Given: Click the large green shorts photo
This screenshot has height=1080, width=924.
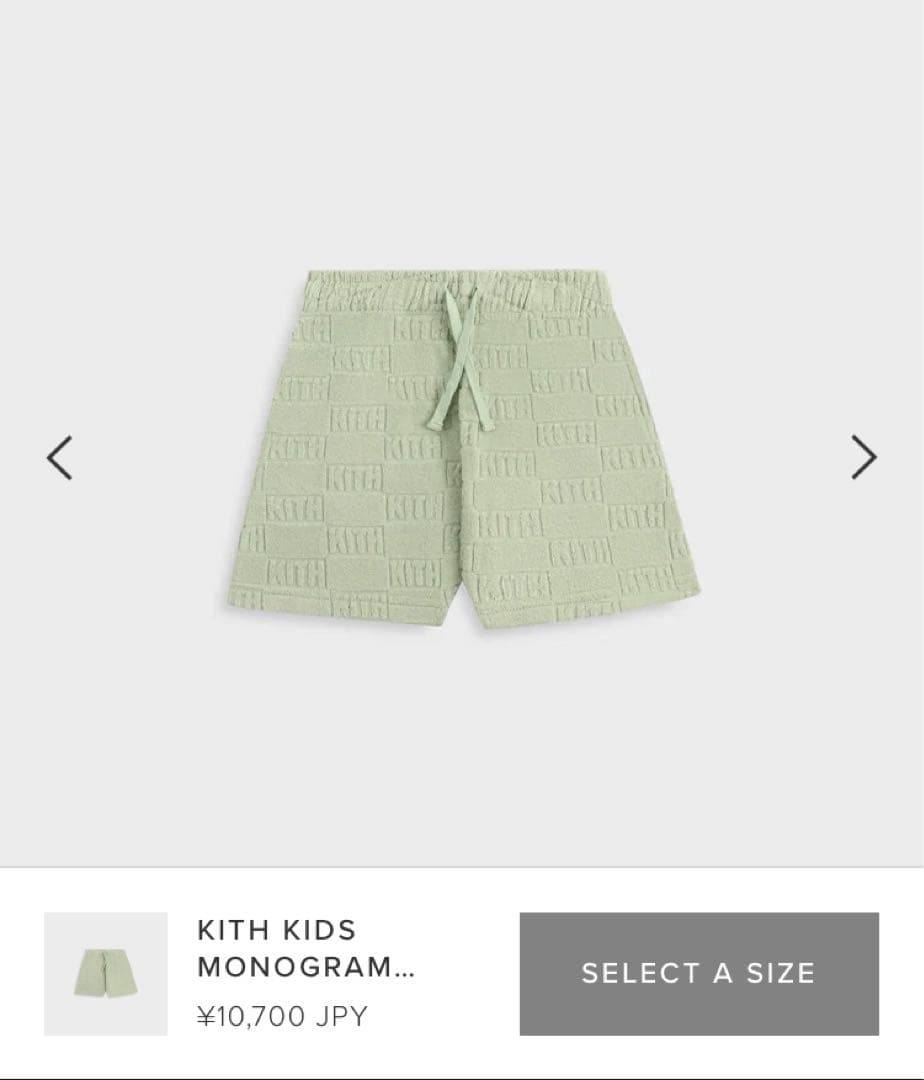Looking at the screenshot, I should coord(462,440).
